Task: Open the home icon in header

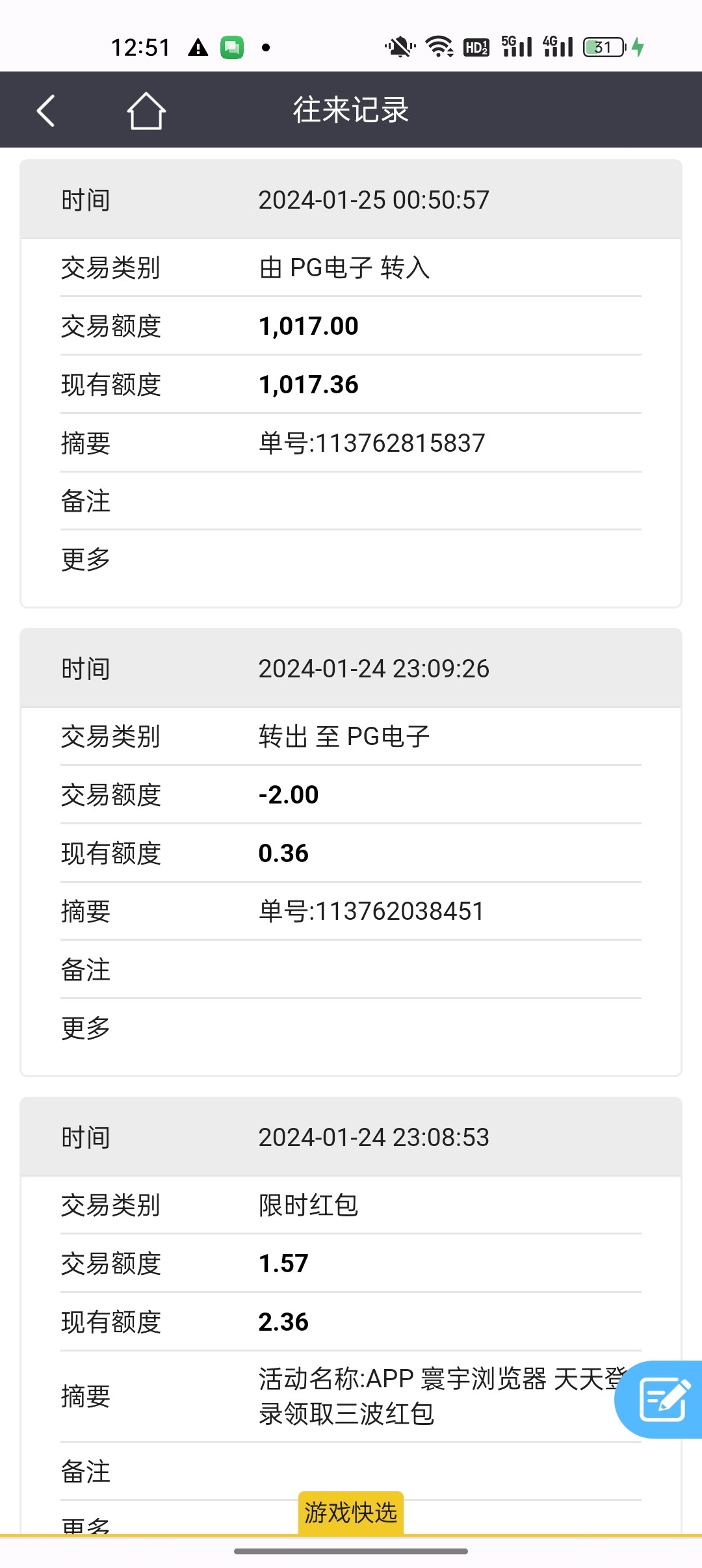Action: (x=146, y=111)
